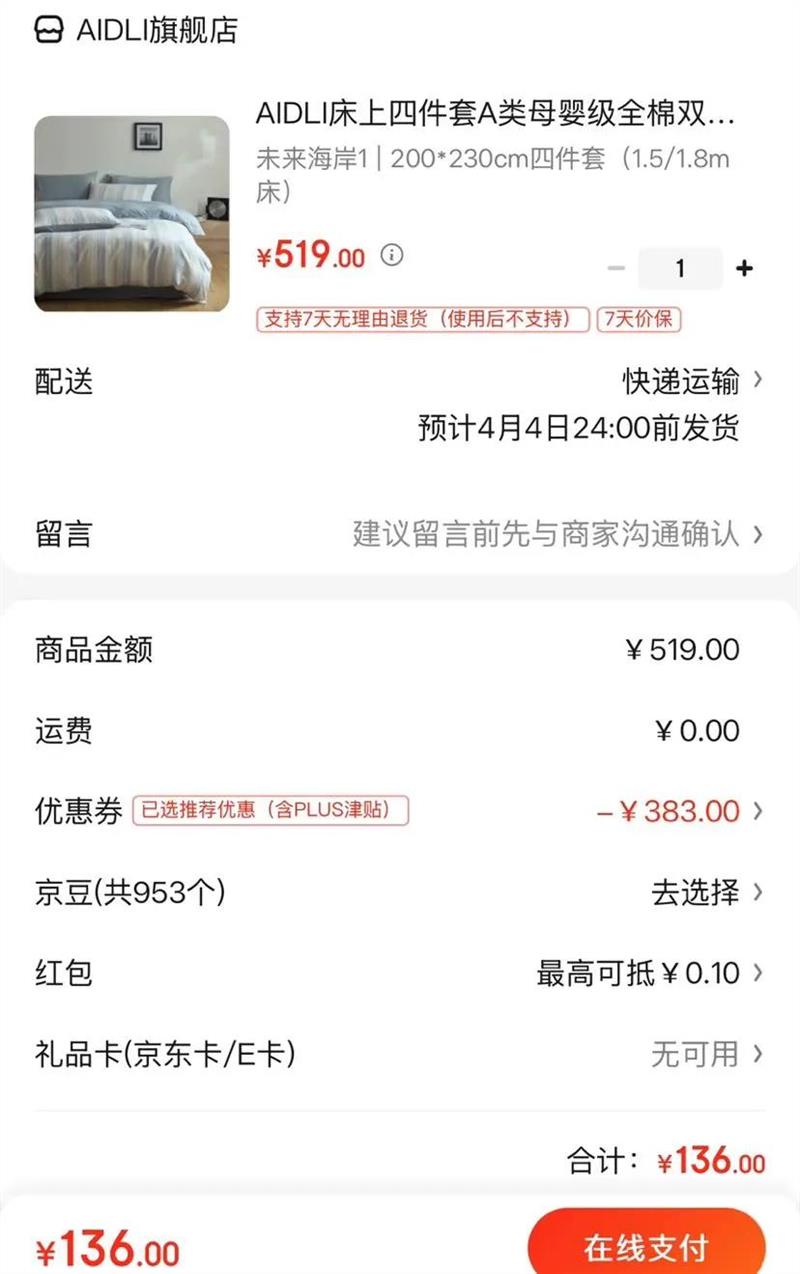Pay now with the 在线支付 button
The width and height of the screenshot is (800, 1274).
tap(646, 1247)
